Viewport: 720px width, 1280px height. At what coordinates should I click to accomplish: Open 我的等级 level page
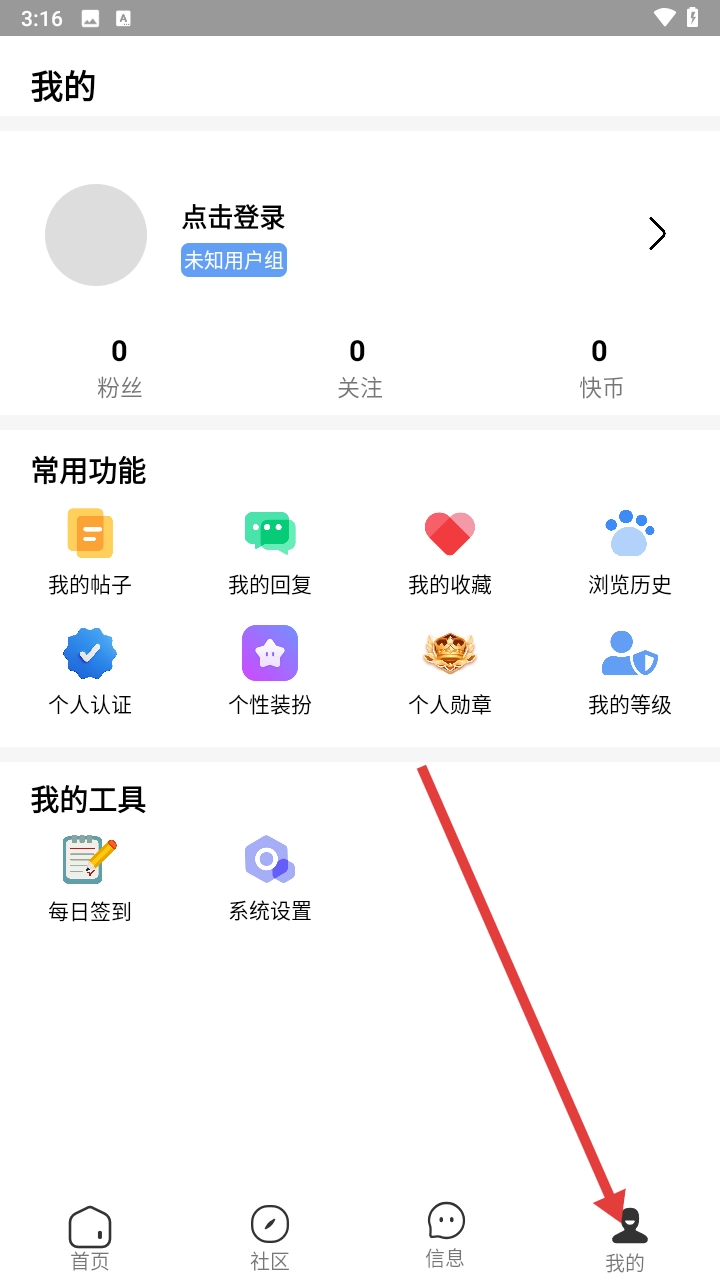[630, 670]
